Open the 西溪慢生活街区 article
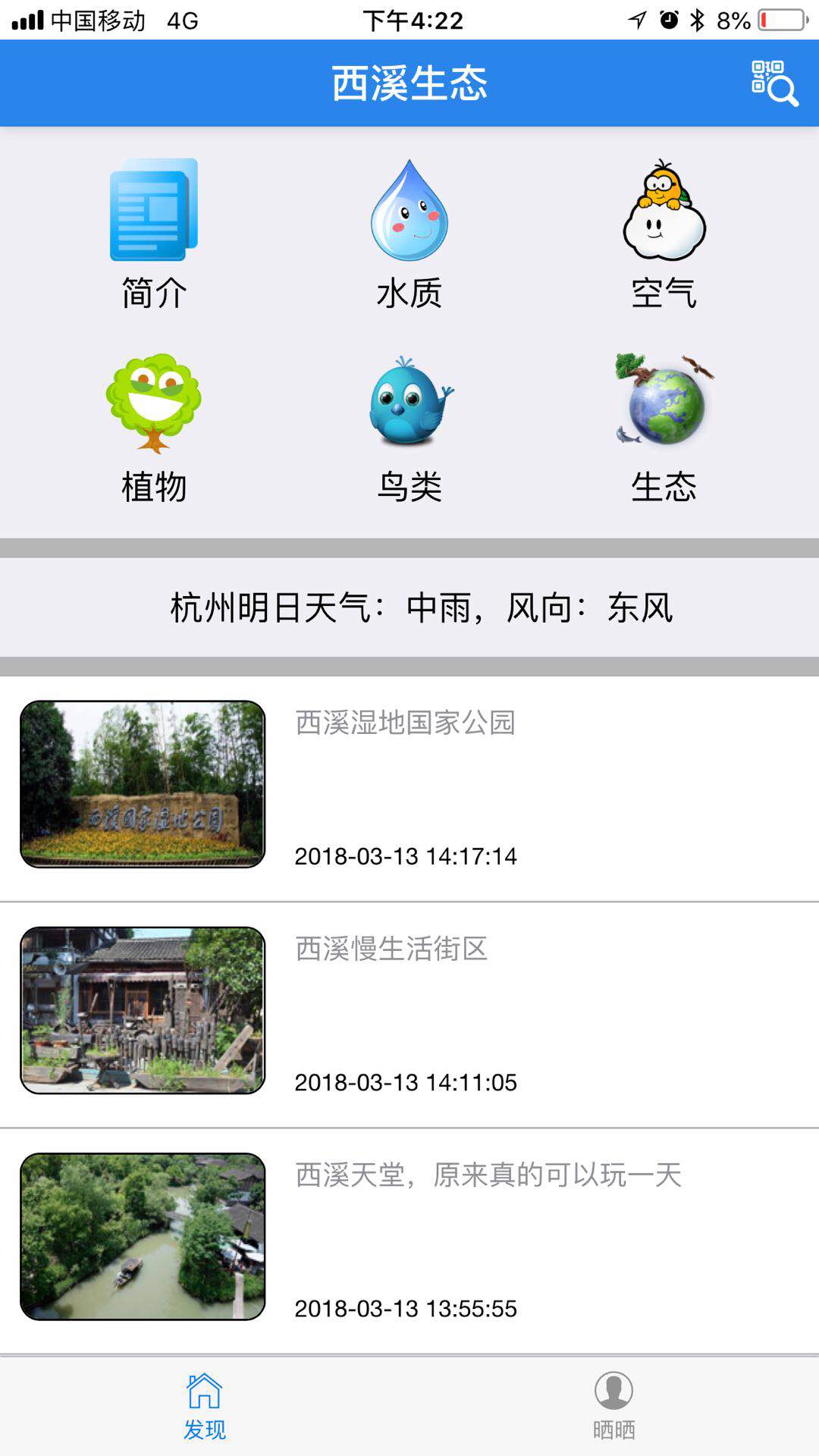The width and height of the screenshot is (819, 1456). coord(409,1015)
